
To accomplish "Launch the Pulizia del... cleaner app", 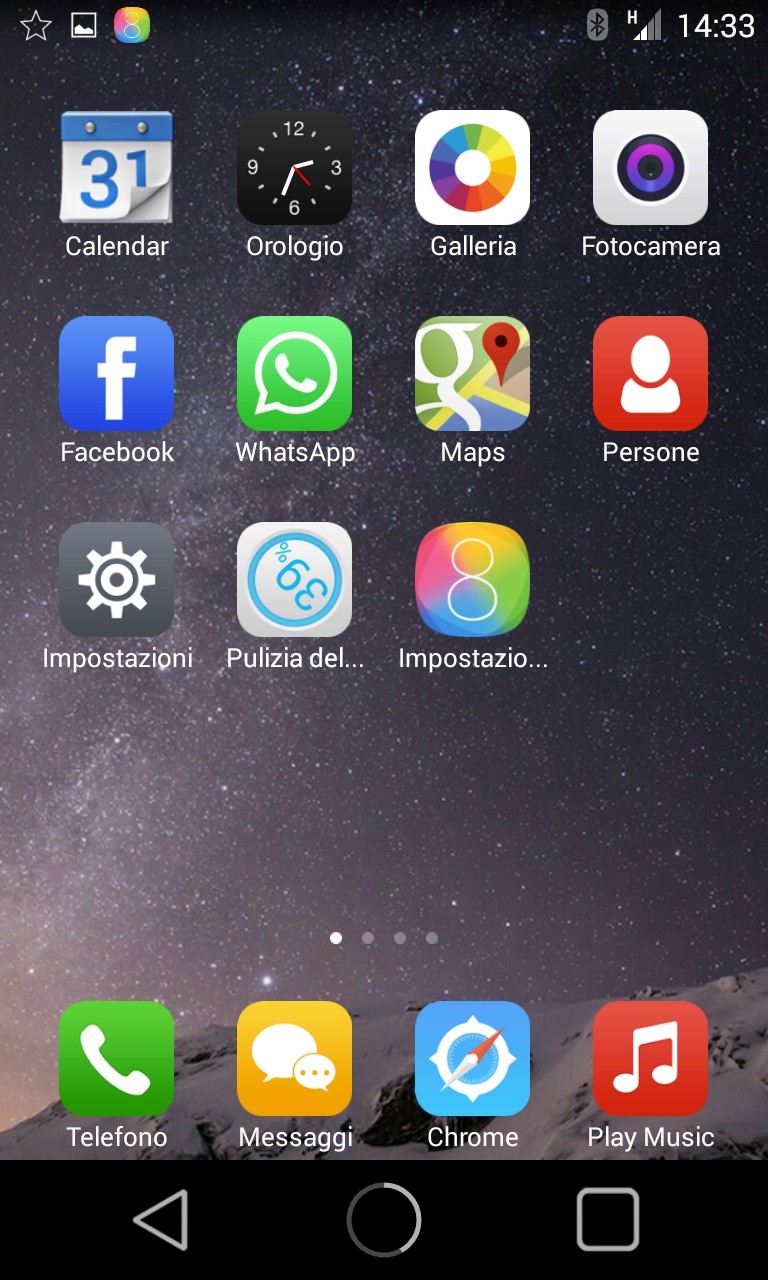I will pyautogui.click(x=294, y=579).
